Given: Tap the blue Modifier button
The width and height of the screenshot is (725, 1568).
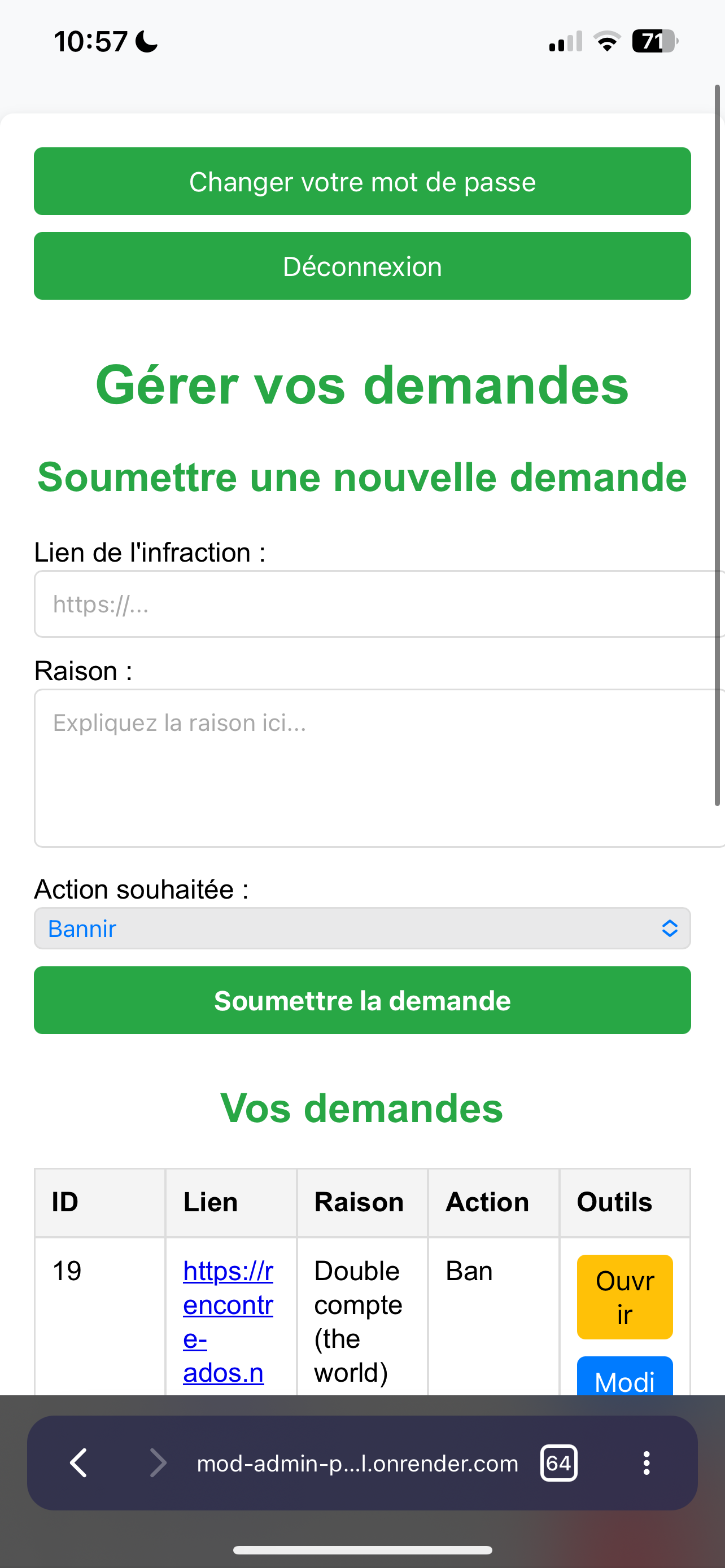Looking at the screenshot, I should pos(624,1376).
